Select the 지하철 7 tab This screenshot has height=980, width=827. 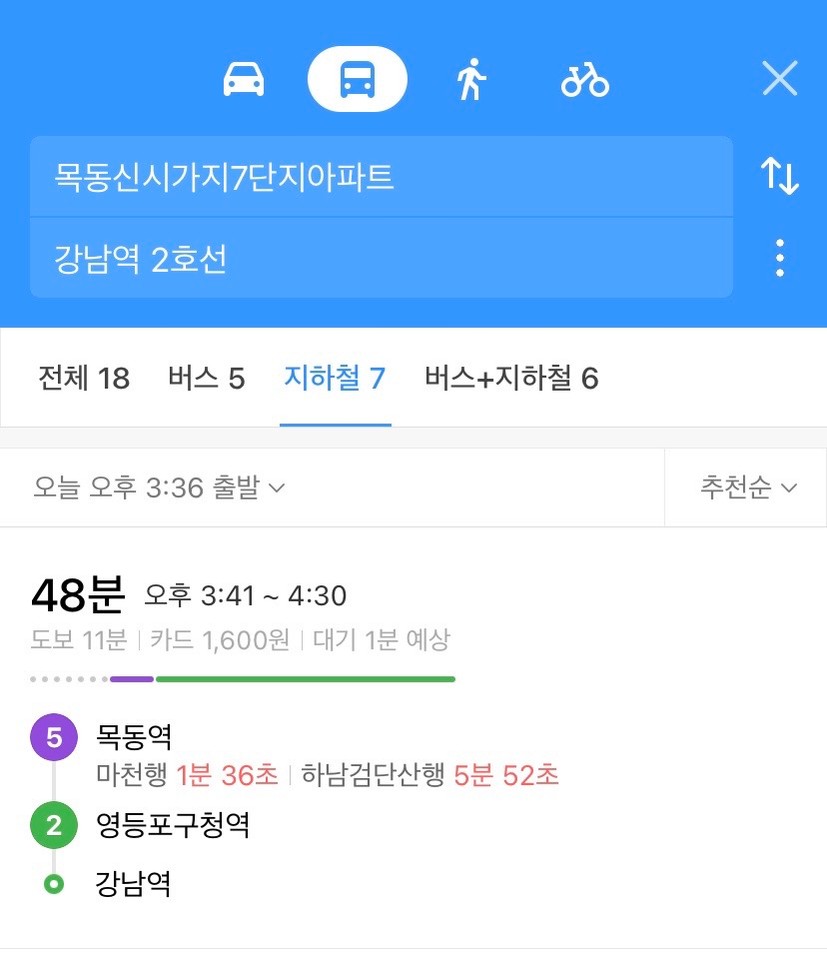pyautogui.click(x=335, y=378)
